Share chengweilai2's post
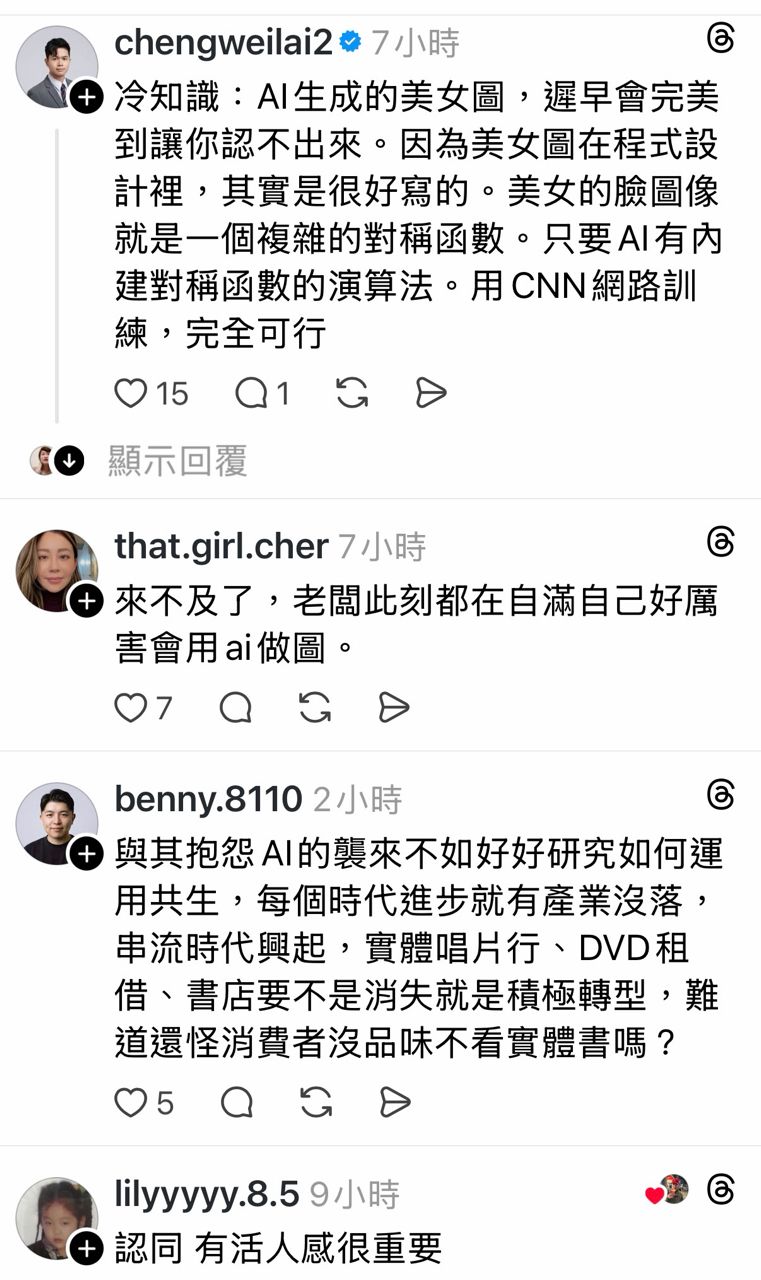761x1280 pixels. [x=430, y=393]
